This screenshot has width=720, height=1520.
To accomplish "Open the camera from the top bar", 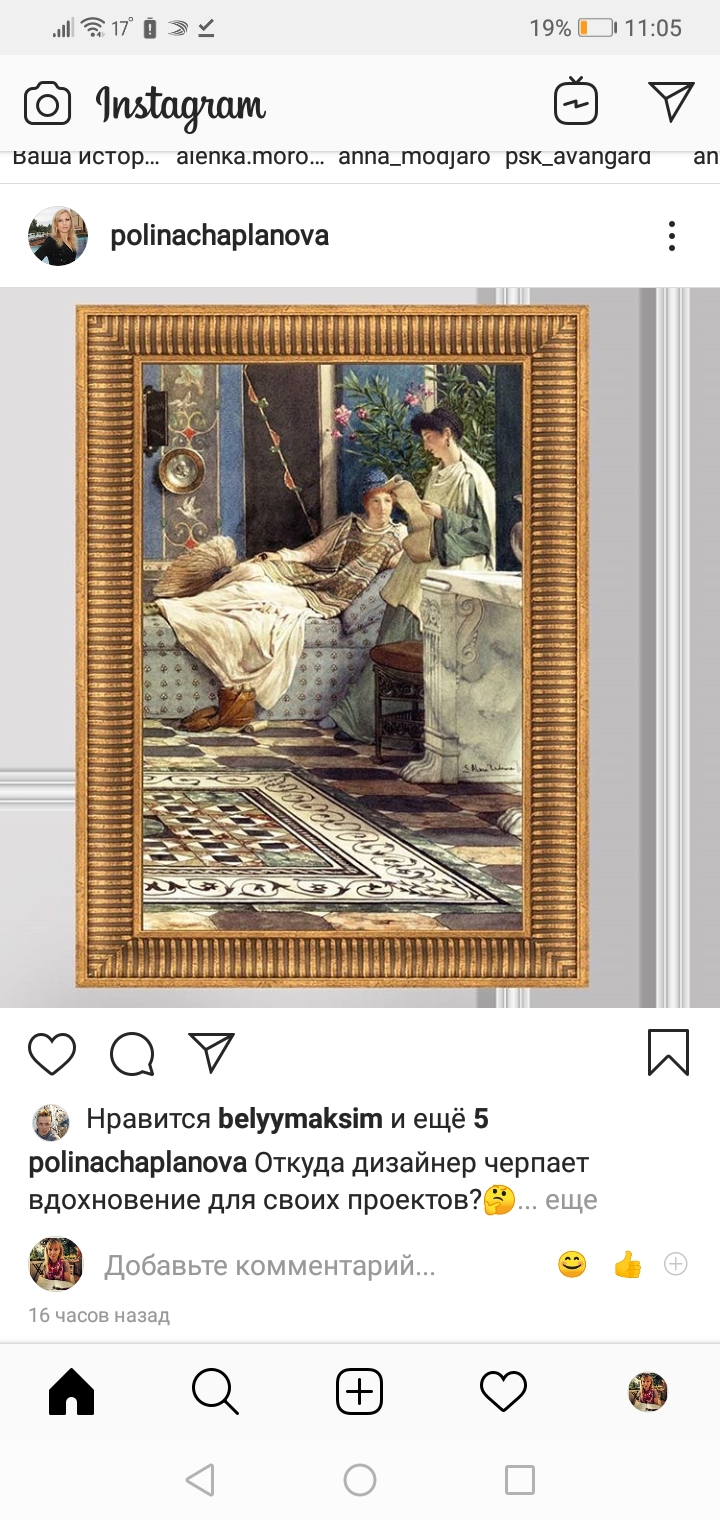I will [x=47, y=103].
